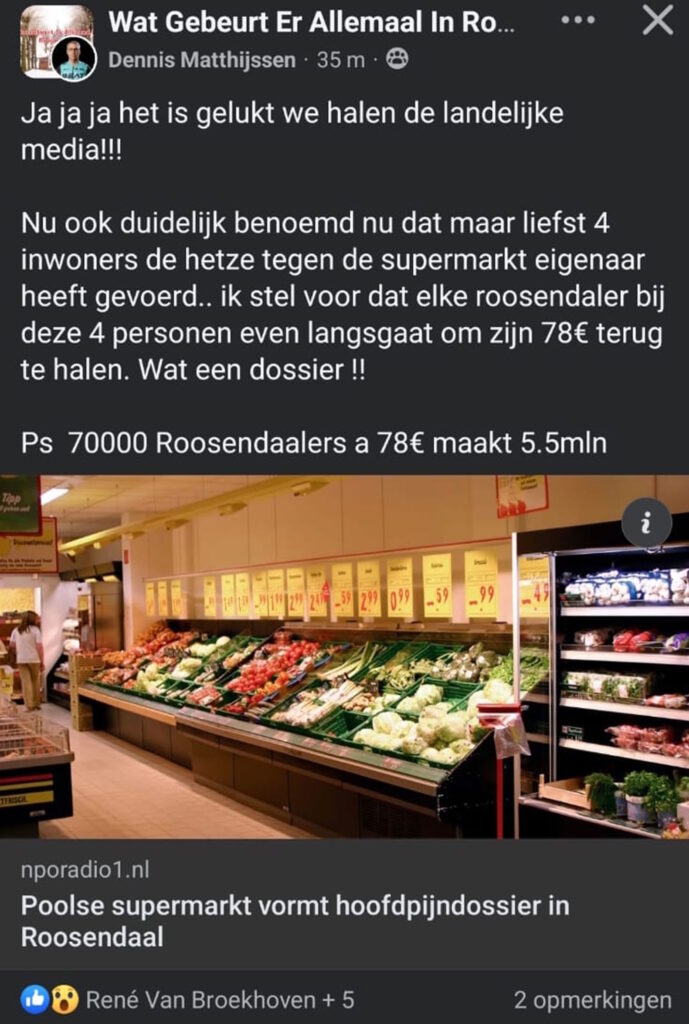Show link info via the i icon

click(646, 522)
